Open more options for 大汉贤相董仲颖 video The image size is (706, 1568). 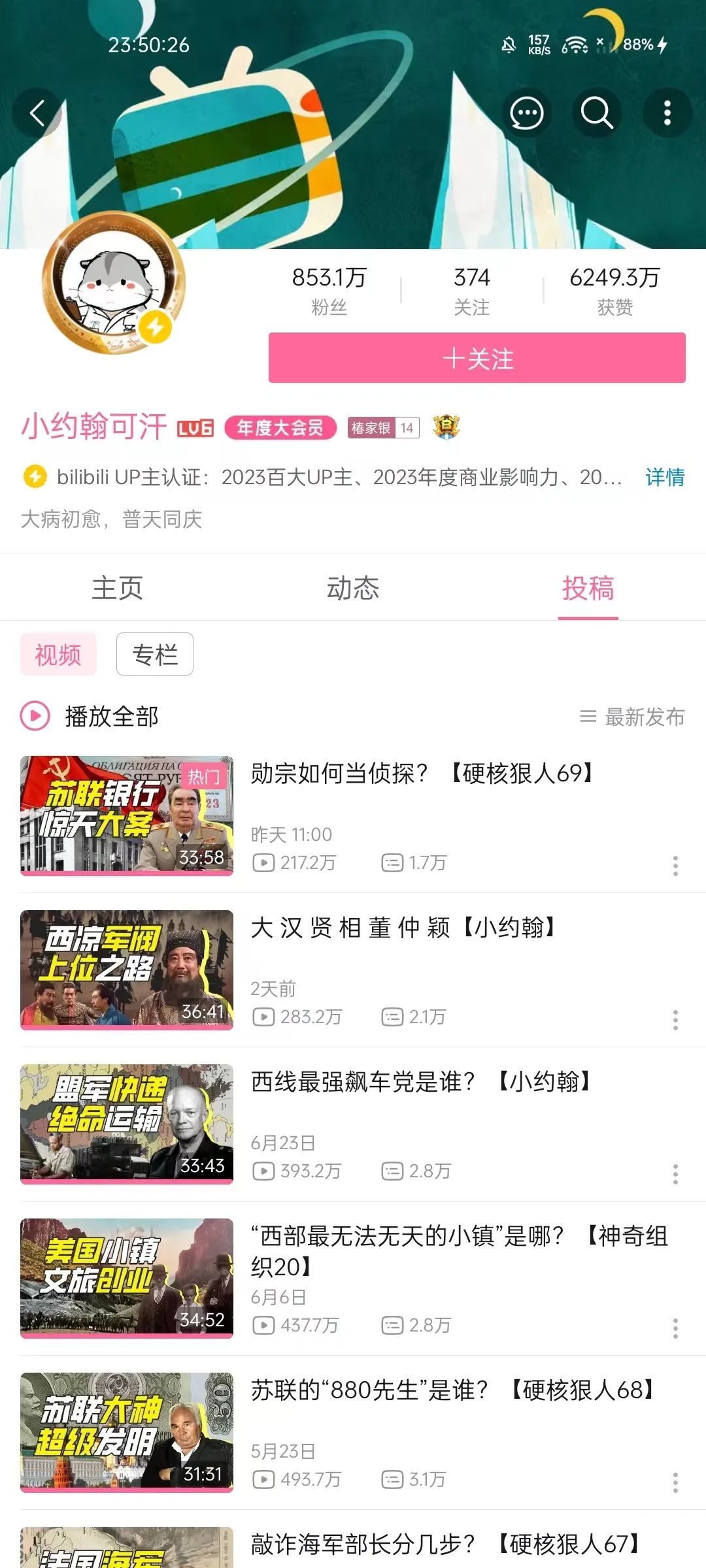[x=675, y=1020]
